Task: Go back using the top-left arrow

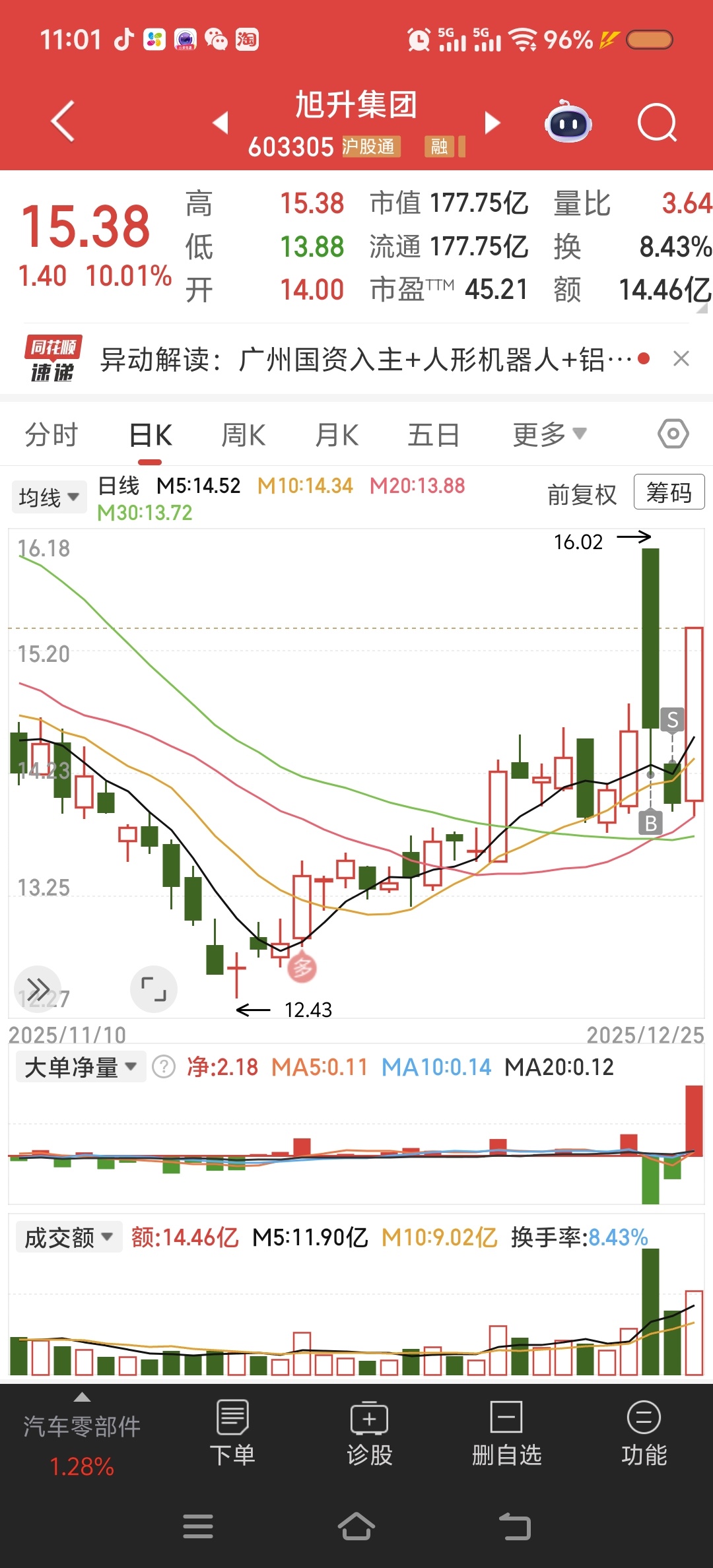Action: click(x=63, y=121)
